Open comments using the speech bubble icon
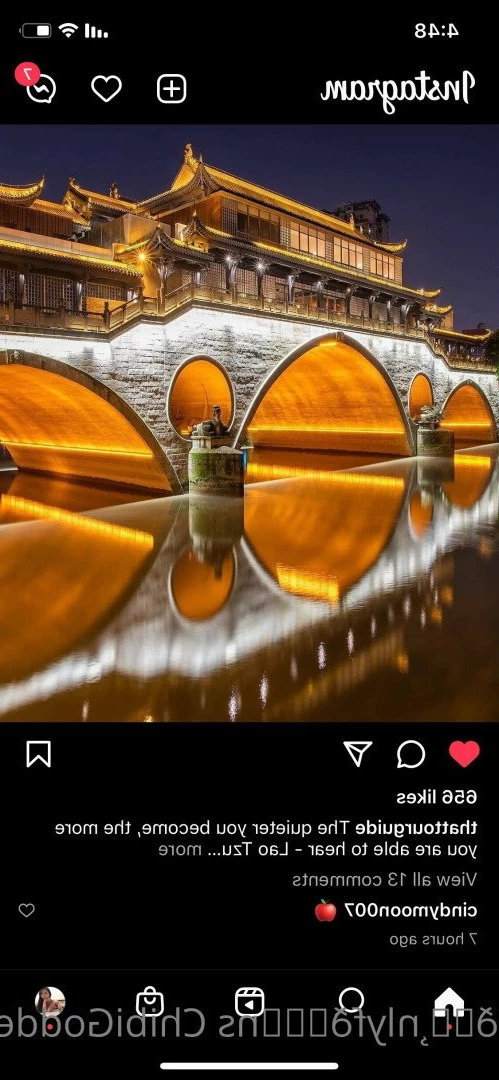The height and width of the screenshot is (1080, 499). (411, 754)
